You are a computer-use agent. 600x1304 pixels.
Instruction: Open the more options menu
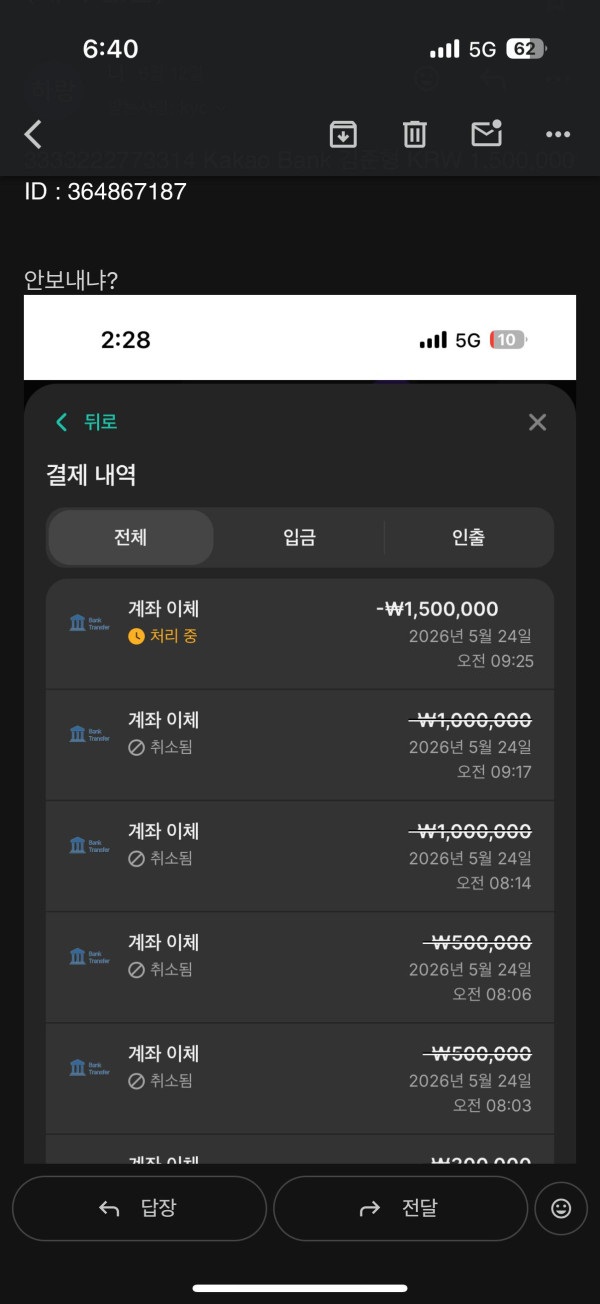[x=558, y=135]
